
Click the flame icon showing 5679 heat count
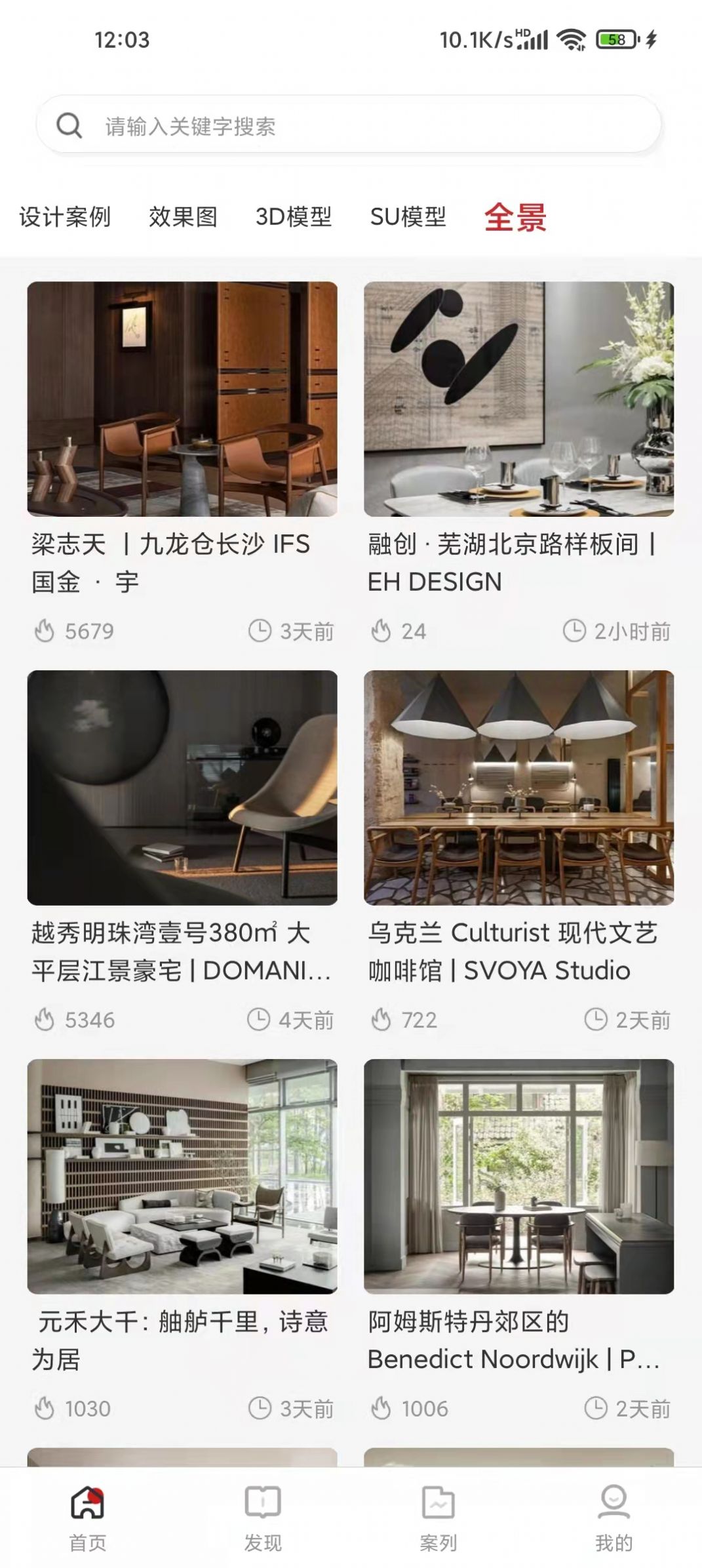point(43,632)
